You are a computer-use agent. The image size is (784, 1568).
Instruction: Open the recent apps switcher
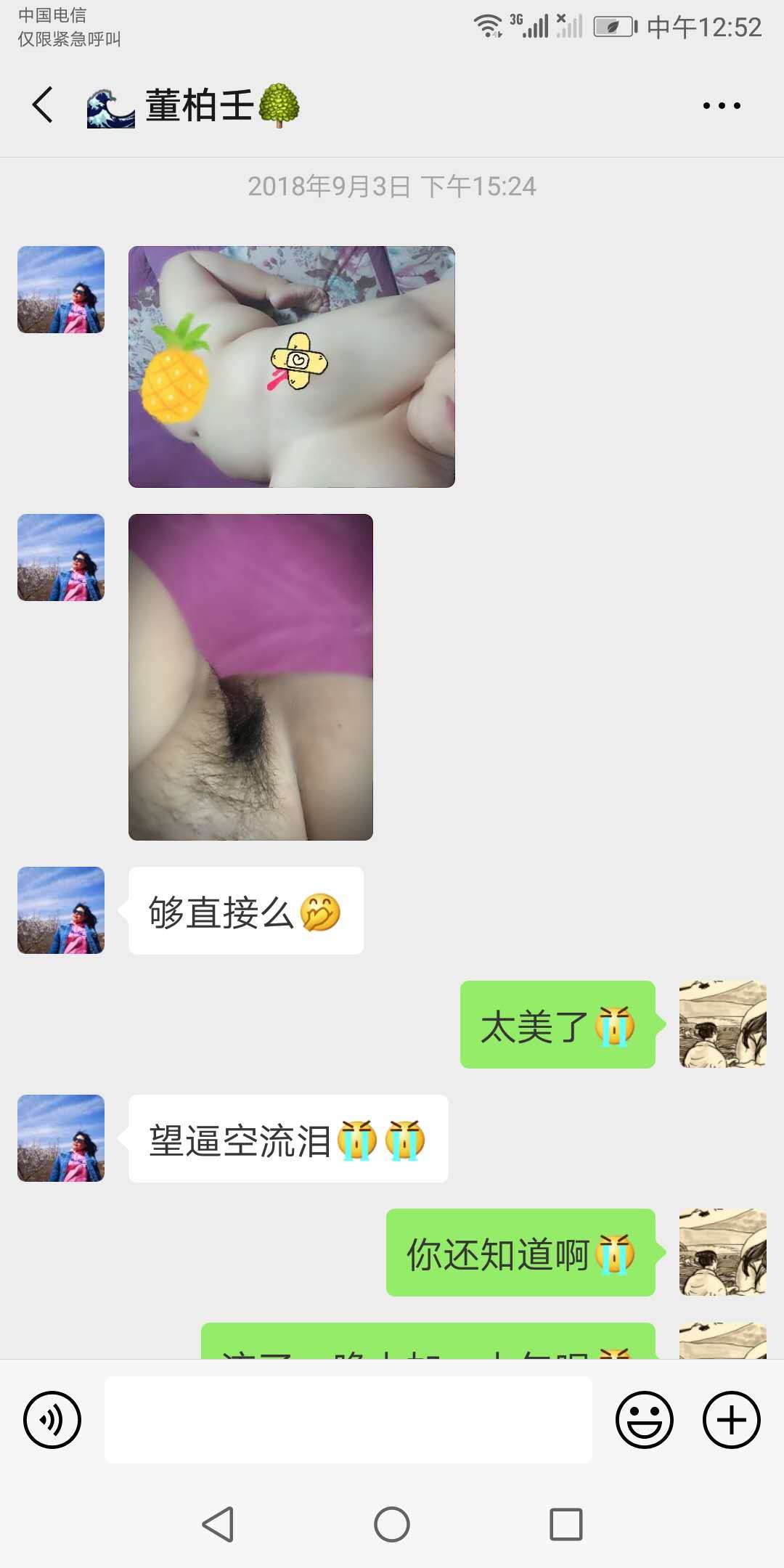coord(566,1524)
